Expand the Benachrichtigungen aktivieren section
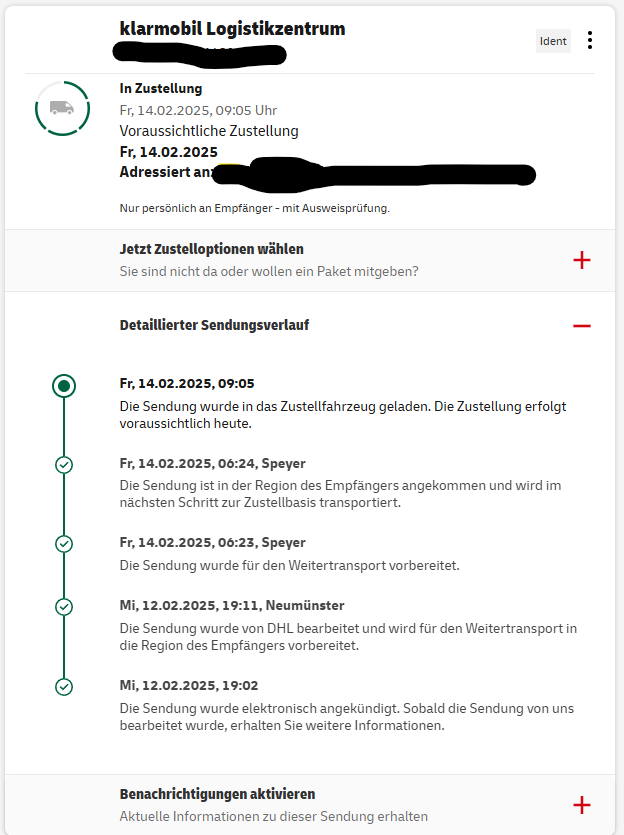The image size is (624, 835). coord(582,805)
